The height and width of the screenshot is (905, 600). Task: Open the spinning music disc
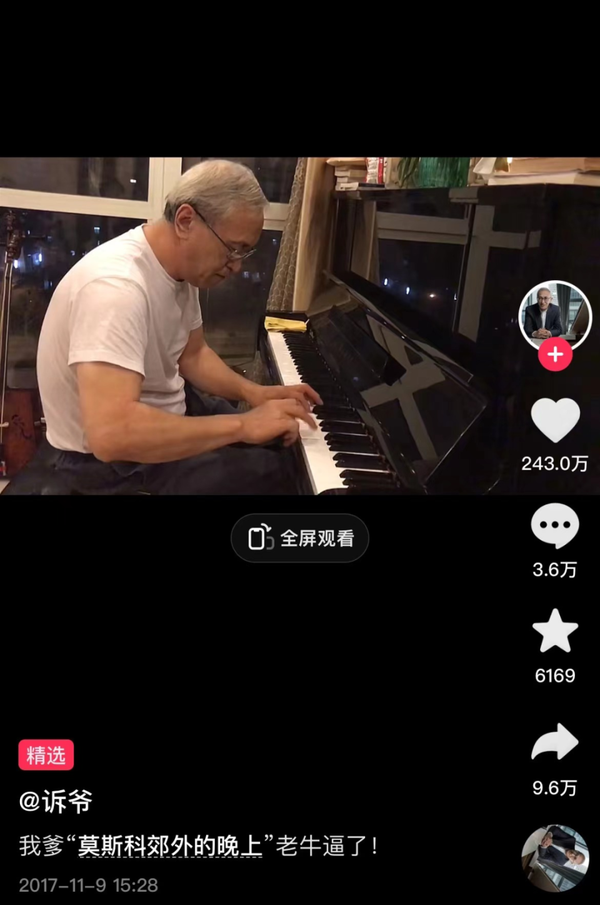[x=555, y=857]
